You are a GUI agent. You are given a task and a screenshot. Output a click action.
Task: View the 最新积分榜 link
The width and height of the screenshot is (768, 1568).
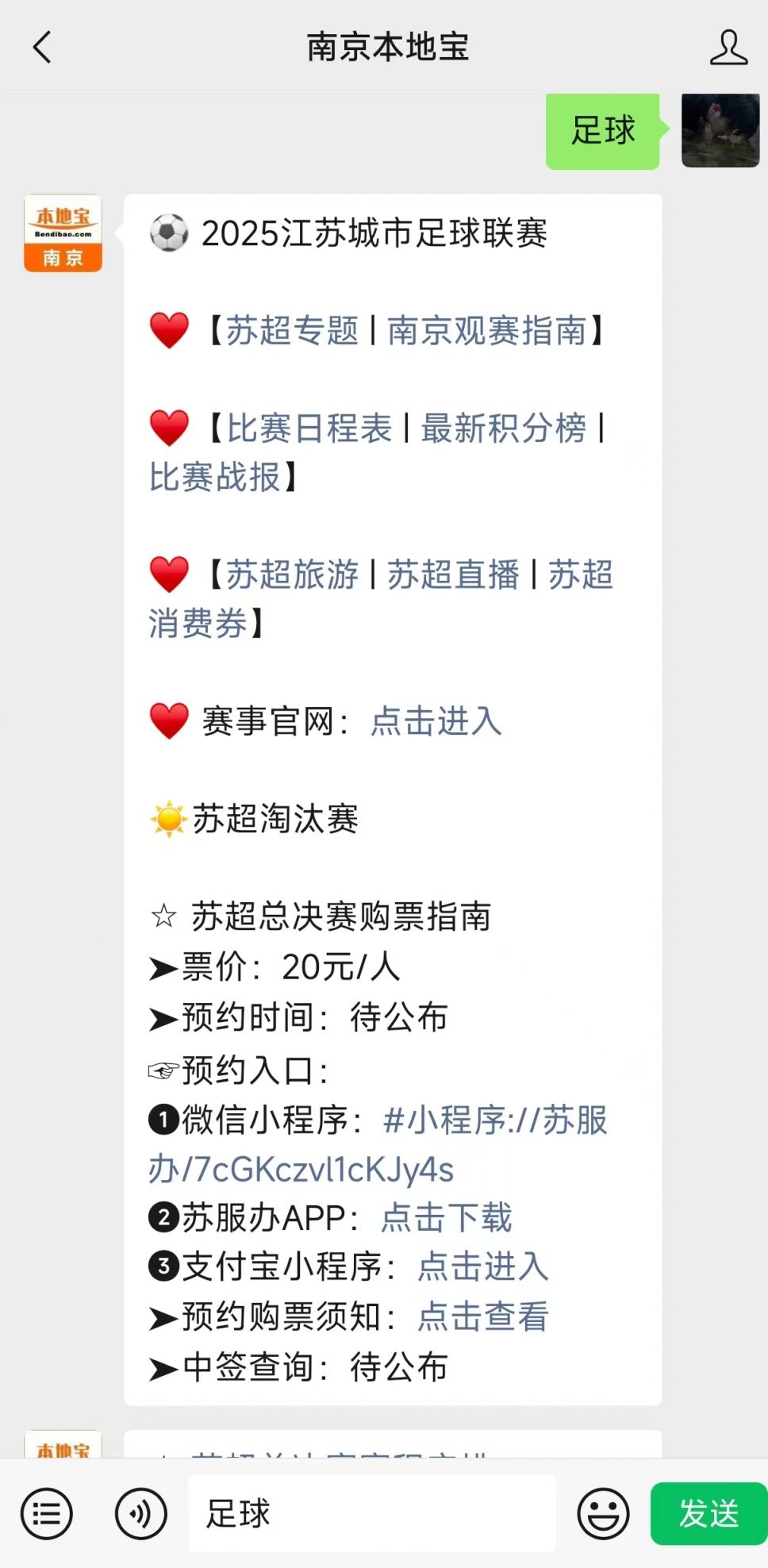point(503,429)
